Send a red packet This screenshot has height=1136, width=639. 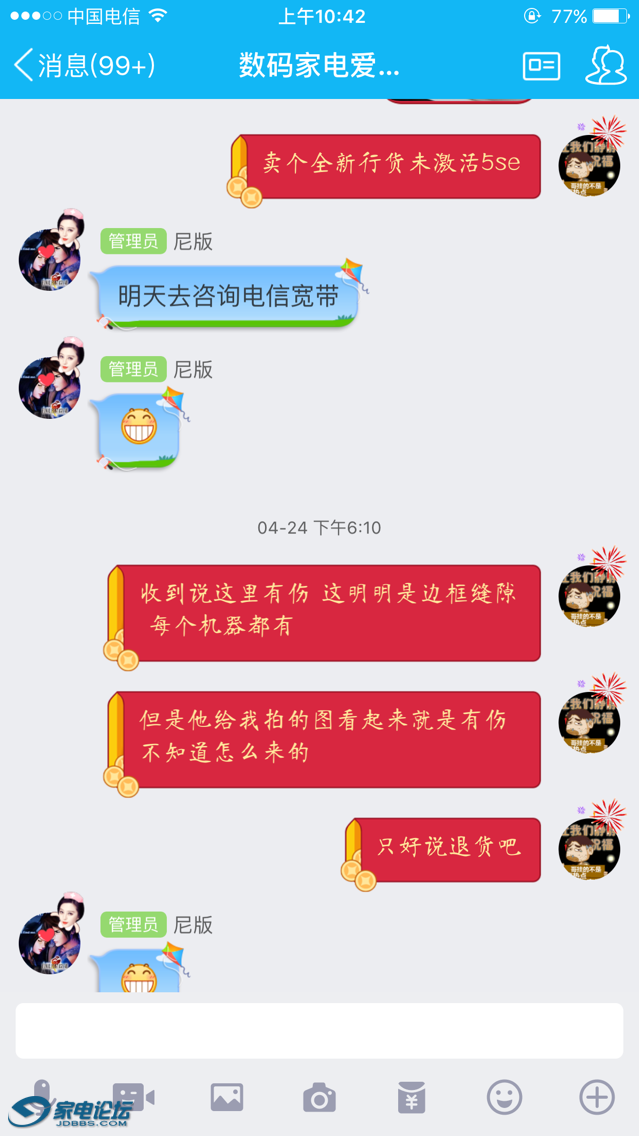[411, 1097]
